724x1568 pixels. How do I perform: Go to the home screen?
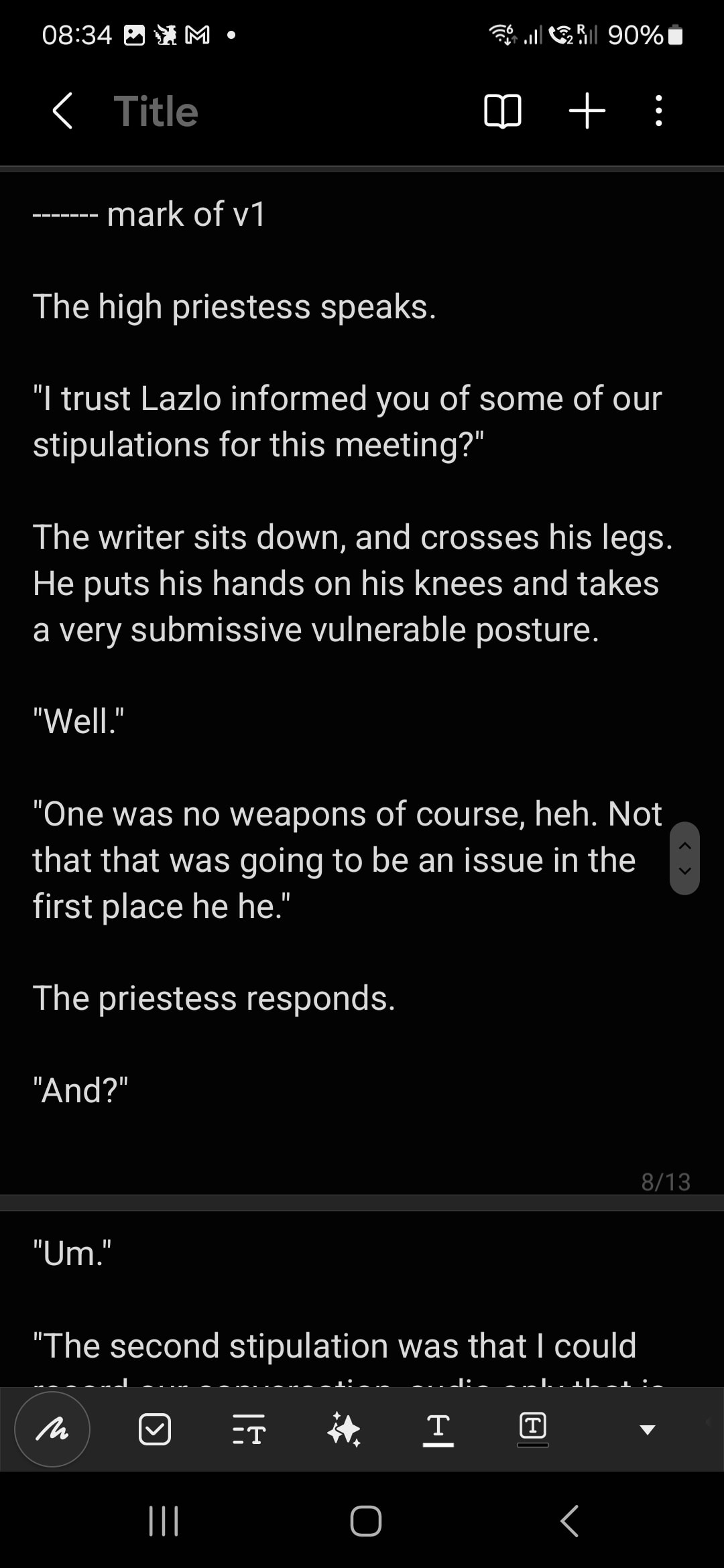pos(365,1520)
